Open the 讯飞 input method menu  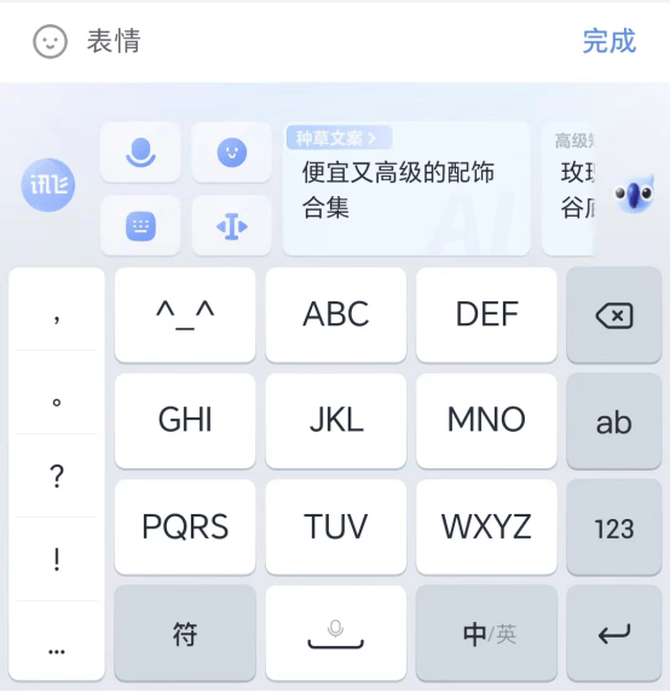(48, 185)
